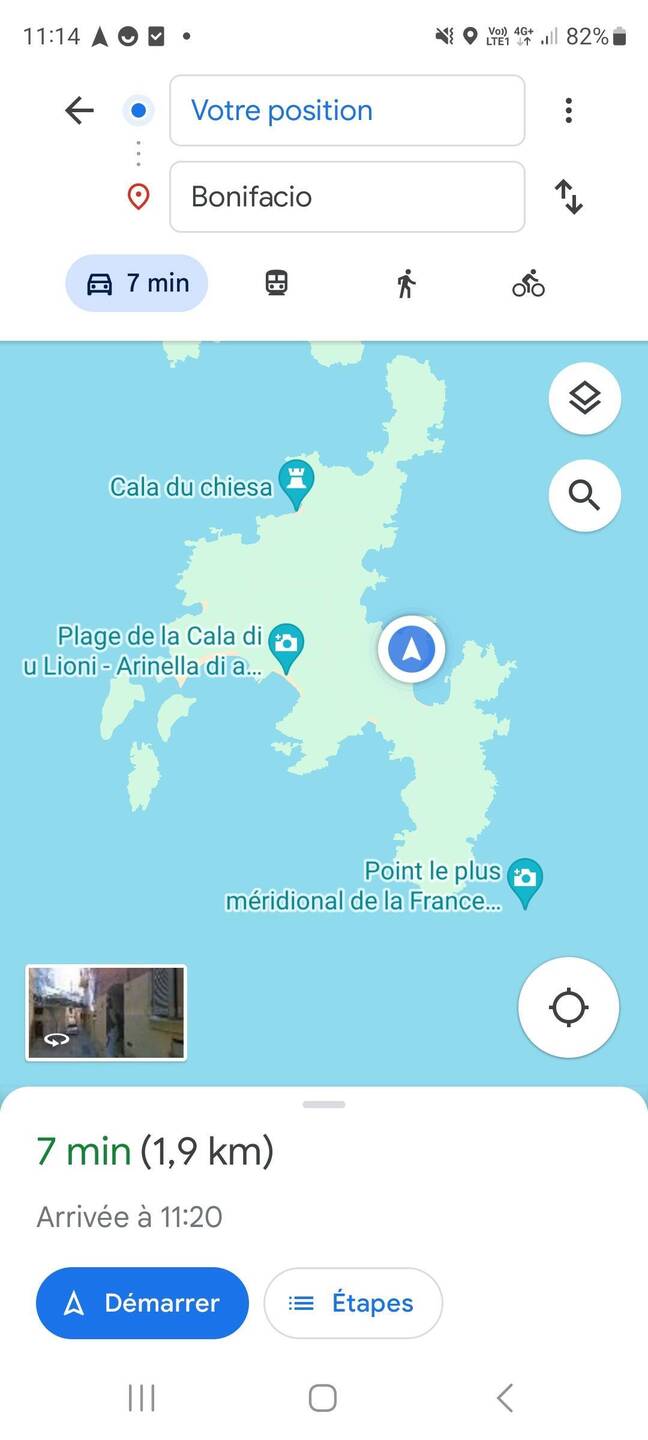648x1440 pixels.
Task: Open the map layers button
Action: pyautogui.click(x=584, y=399)
